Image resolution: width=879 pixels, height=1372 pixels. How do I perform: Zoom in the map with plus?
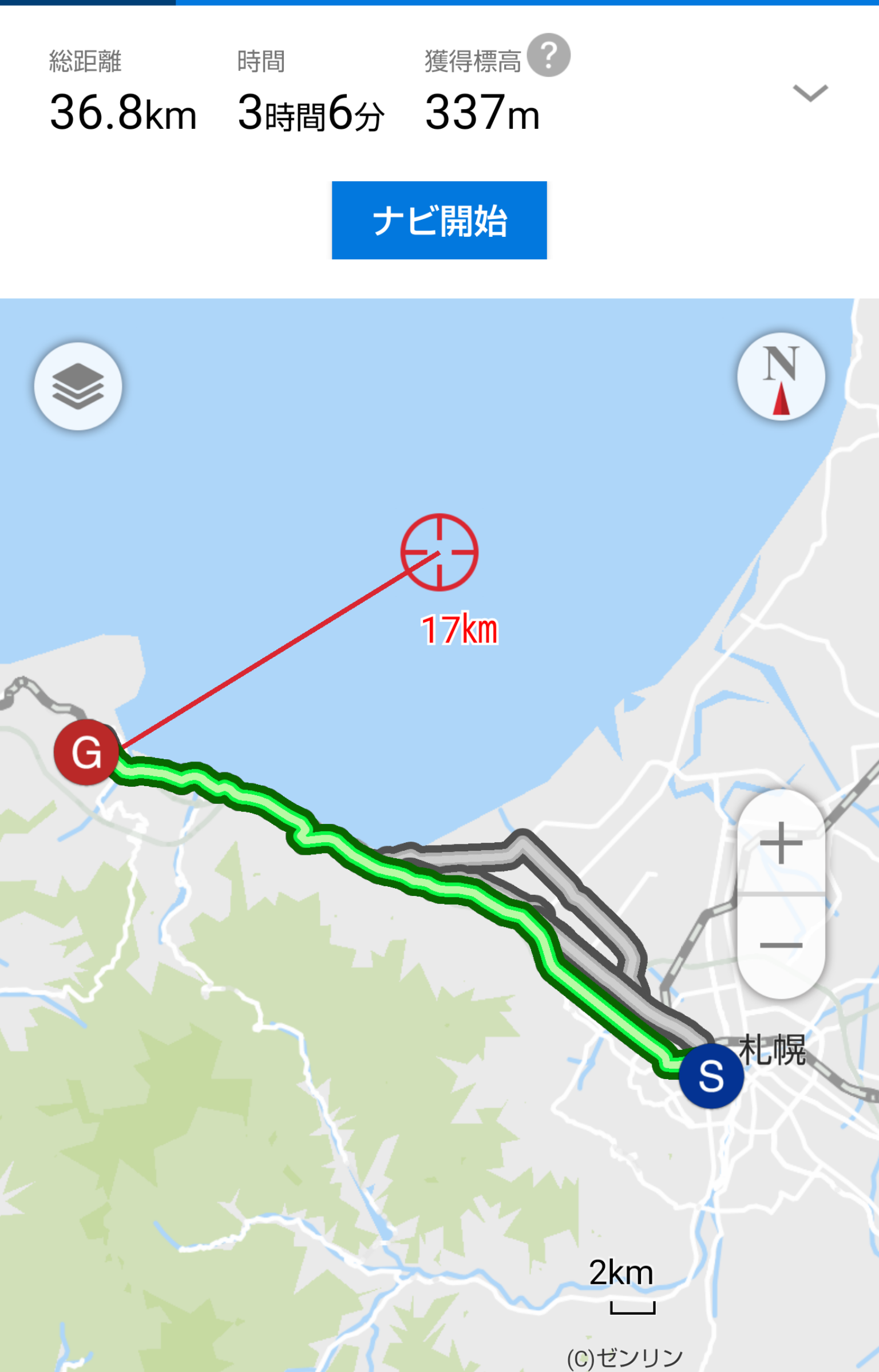coord(781,843)
